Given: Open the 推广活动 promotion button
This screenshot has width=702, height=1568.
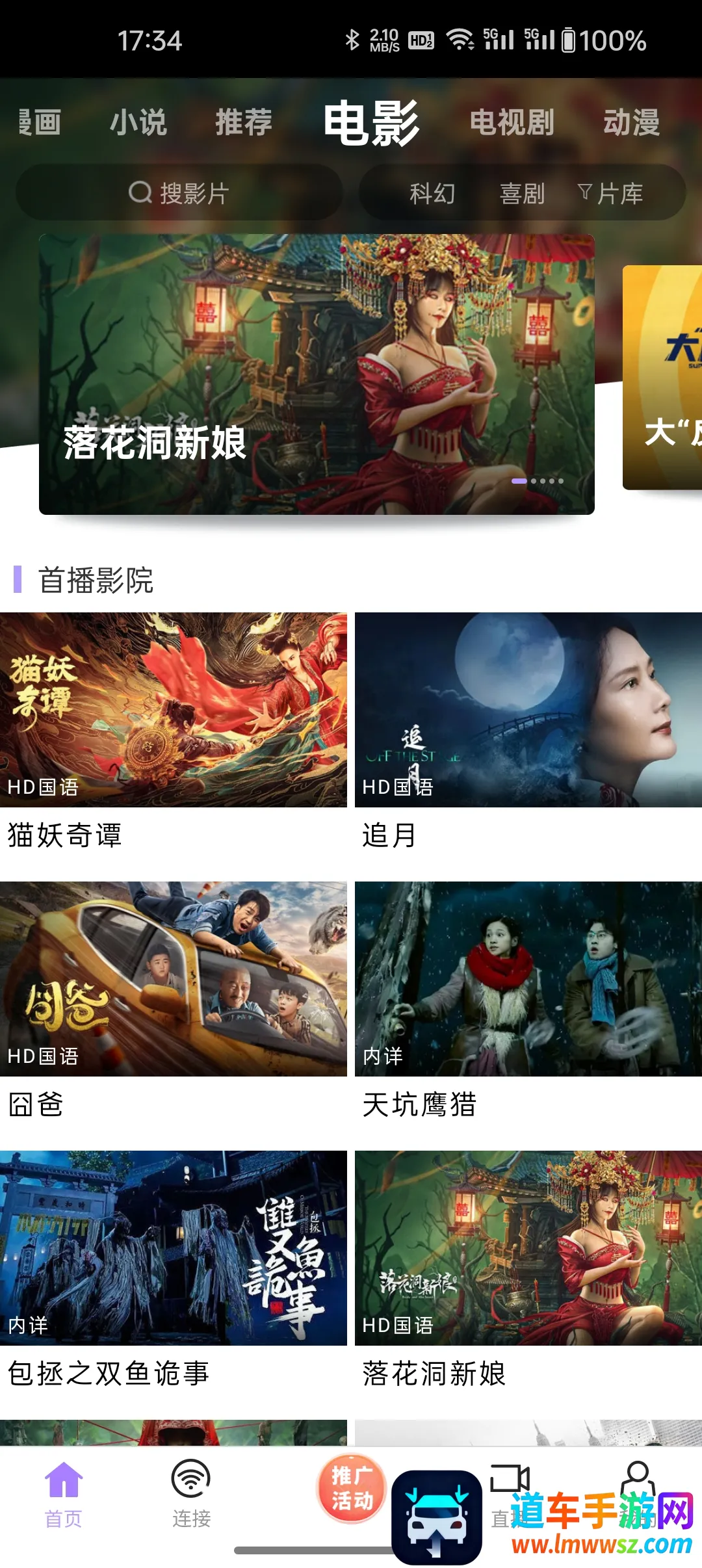Looking at the screenshot, I should coord(351,1489).
